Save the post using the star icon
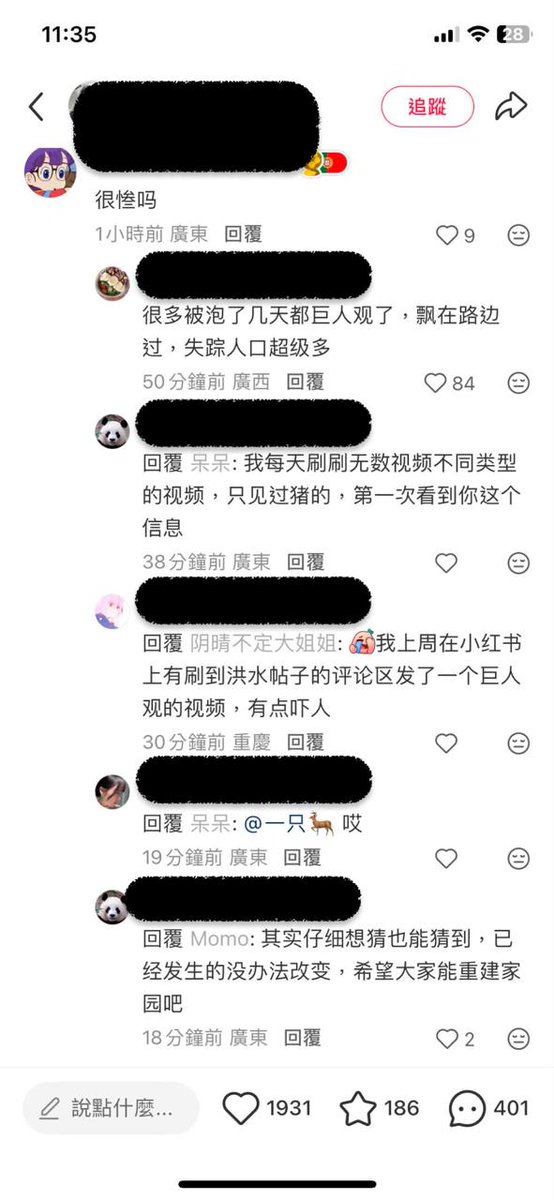 click(357, 1108)
